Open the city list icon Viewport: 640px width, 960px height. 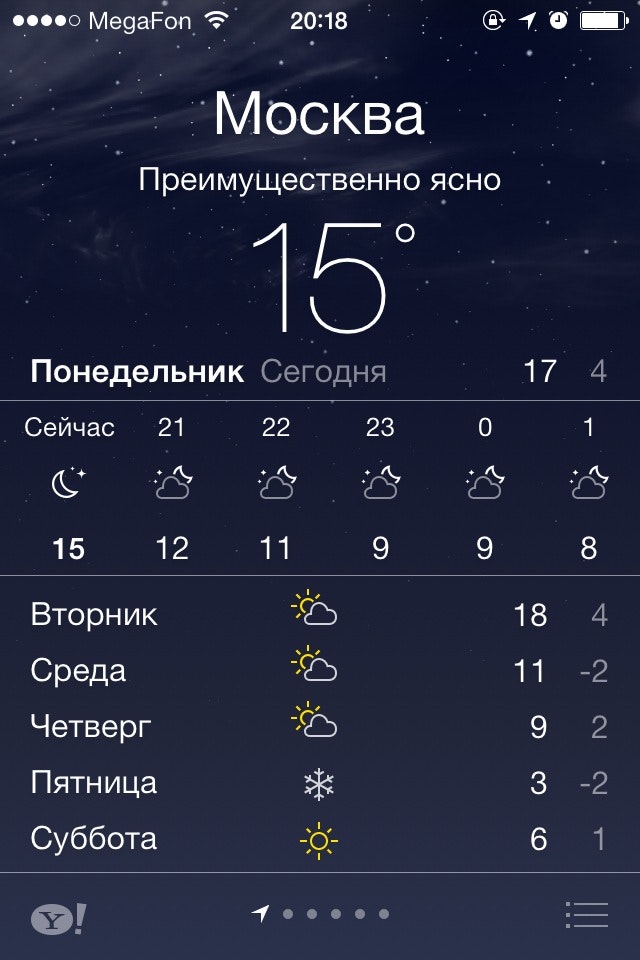click(586, 914)
